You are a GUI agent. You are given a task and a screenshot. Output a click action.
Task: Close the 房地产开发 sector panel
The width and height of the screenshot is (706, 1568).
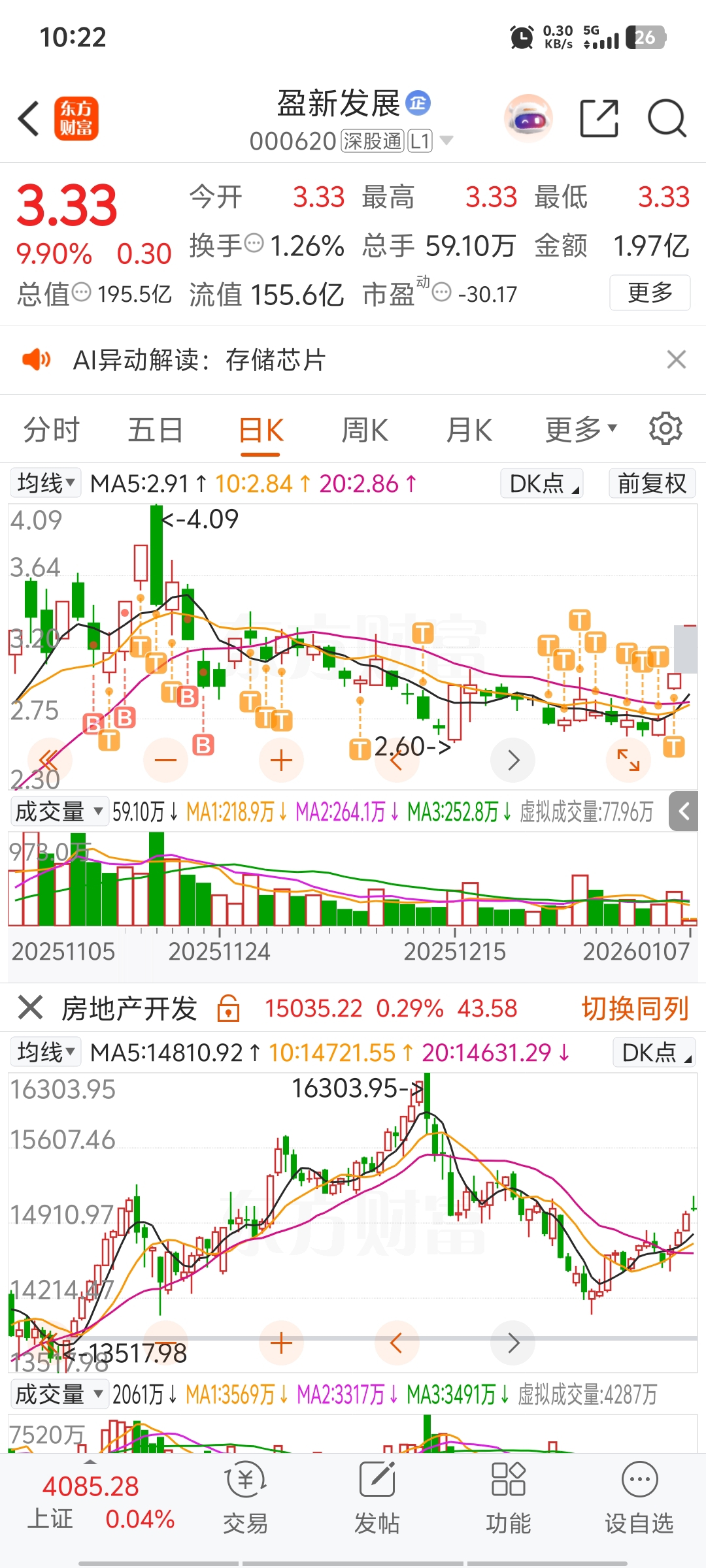coord(30,1007)
